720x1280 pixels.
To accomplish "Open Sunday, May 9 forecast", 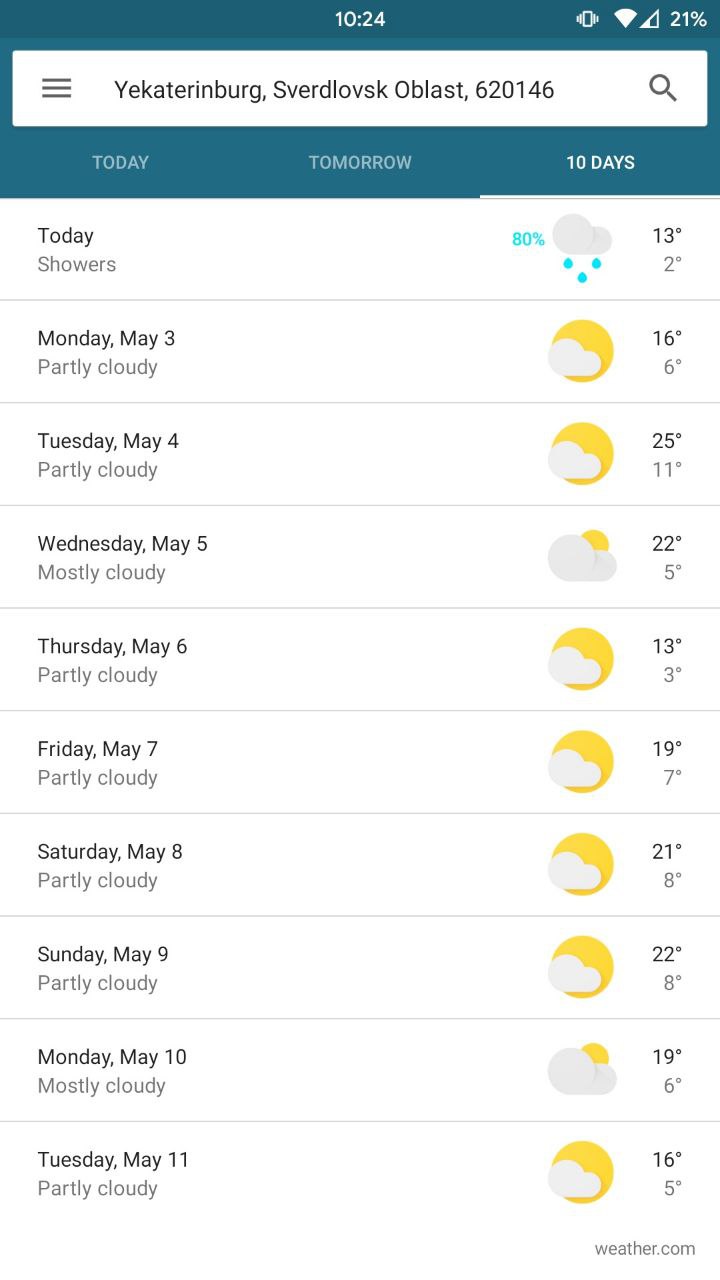I will point(360,968).
